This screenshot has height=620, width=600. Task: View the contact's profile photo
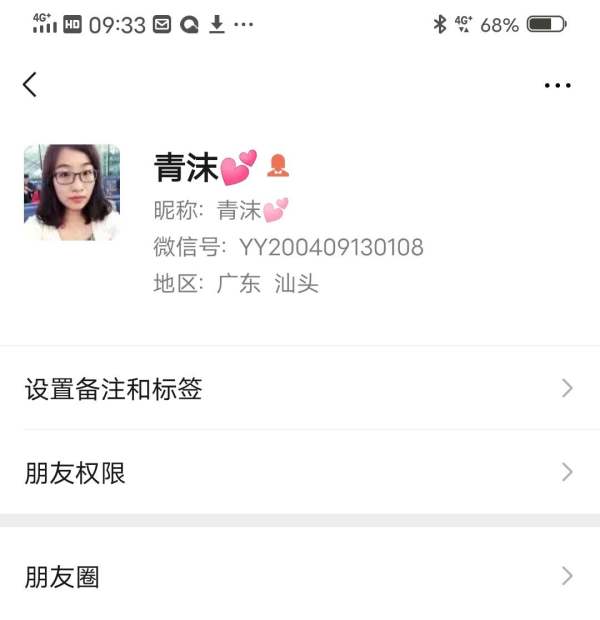point(72,192)
